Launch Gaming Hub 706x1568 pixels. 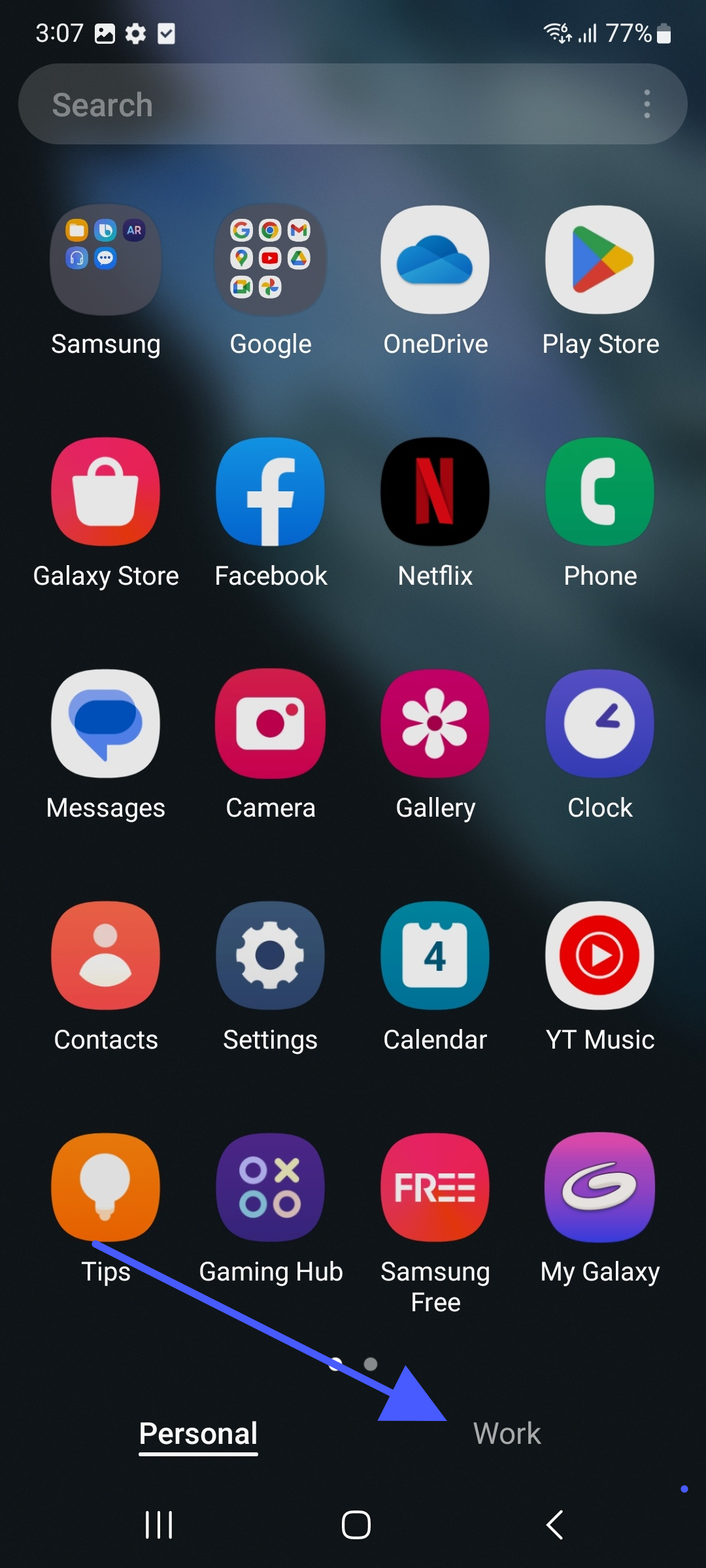[271, 1187]
